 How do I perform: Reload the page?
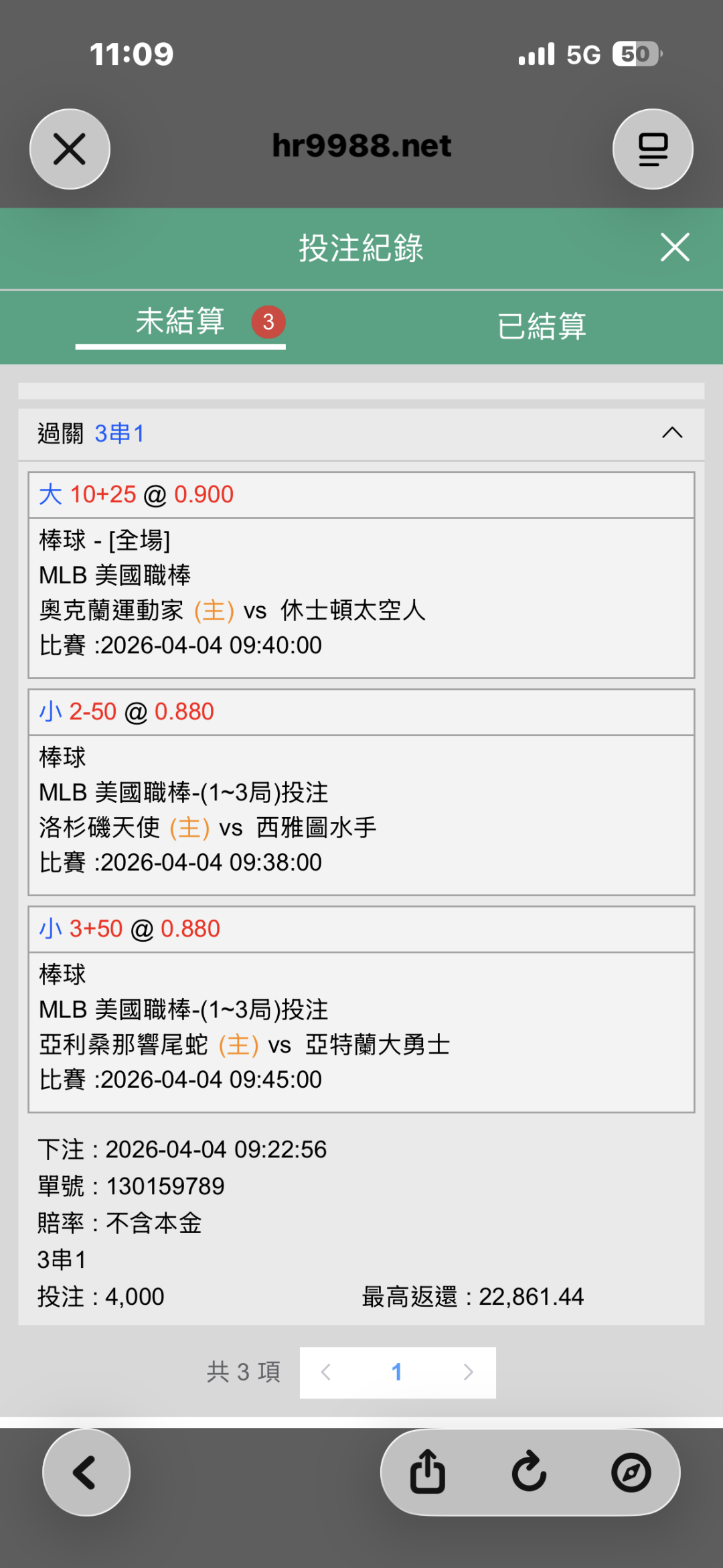click(x=529, y=1472)
